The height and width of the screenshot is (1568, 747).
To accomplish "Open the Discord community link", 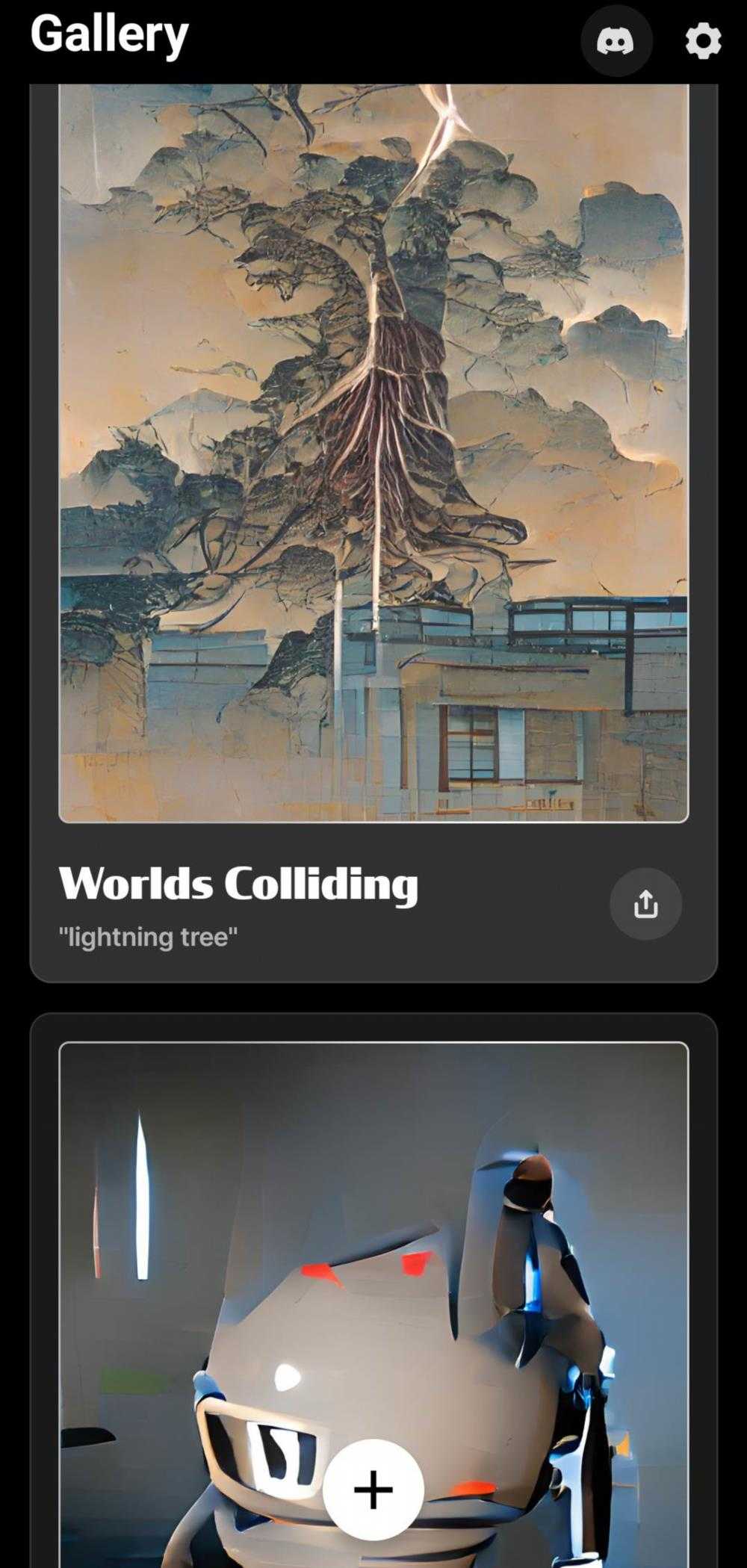I will coord(616,41).
